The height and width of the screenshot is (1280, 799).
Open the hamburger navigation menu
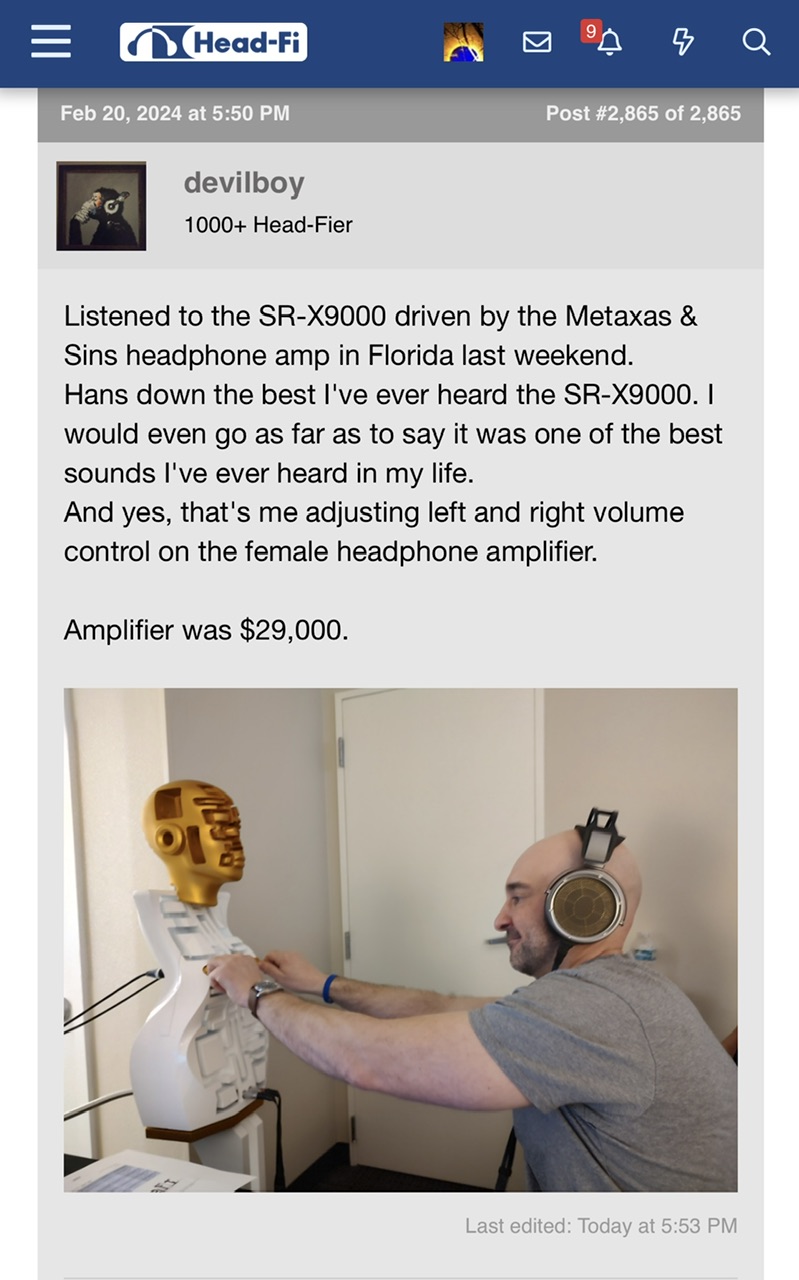51,42
